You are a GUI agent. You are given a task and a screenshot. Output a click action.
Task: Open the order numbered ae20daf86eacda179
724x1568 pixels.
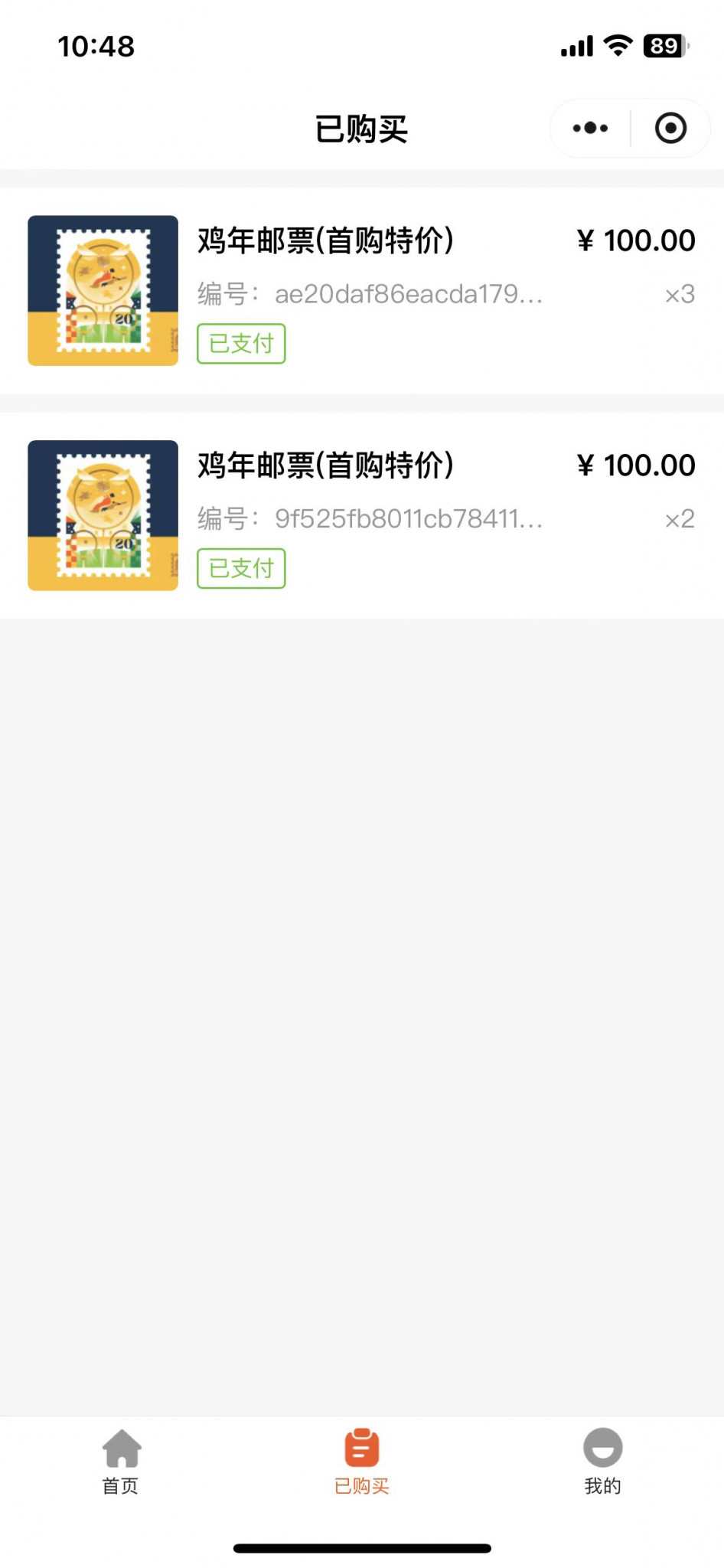point(362,291)
